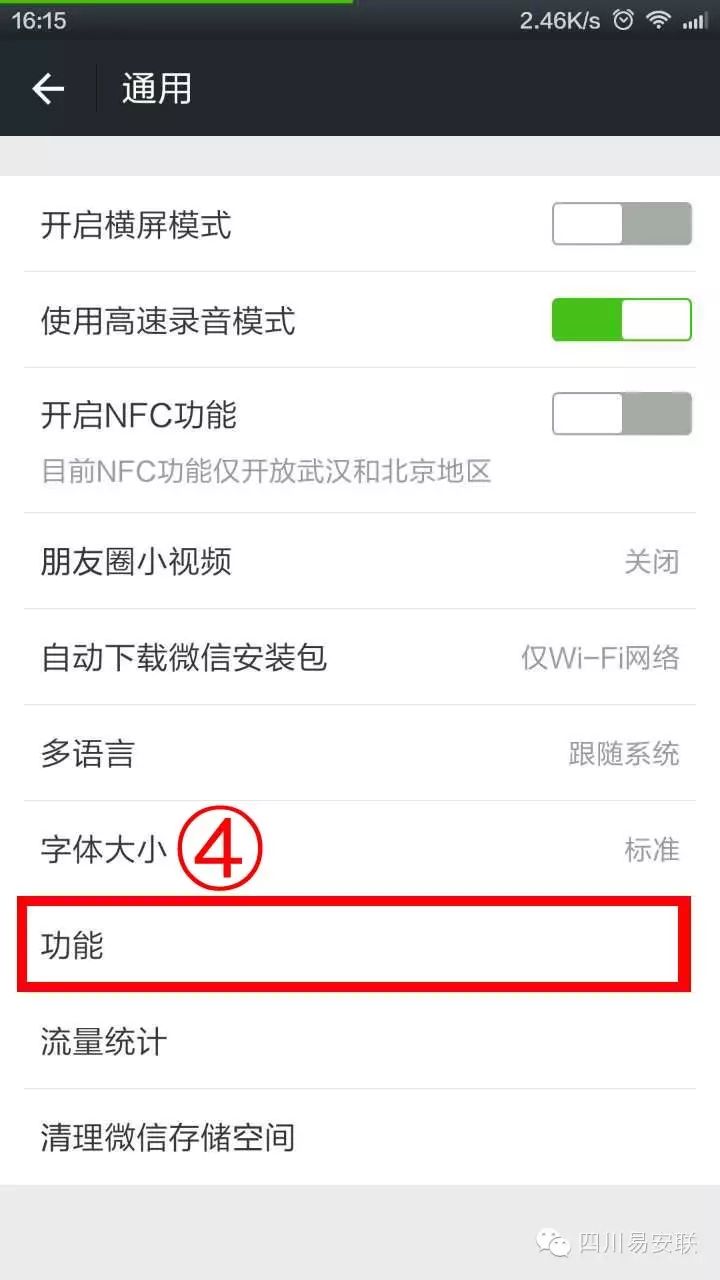Open 自动下载微信安装包 option

tap(360, 657)
